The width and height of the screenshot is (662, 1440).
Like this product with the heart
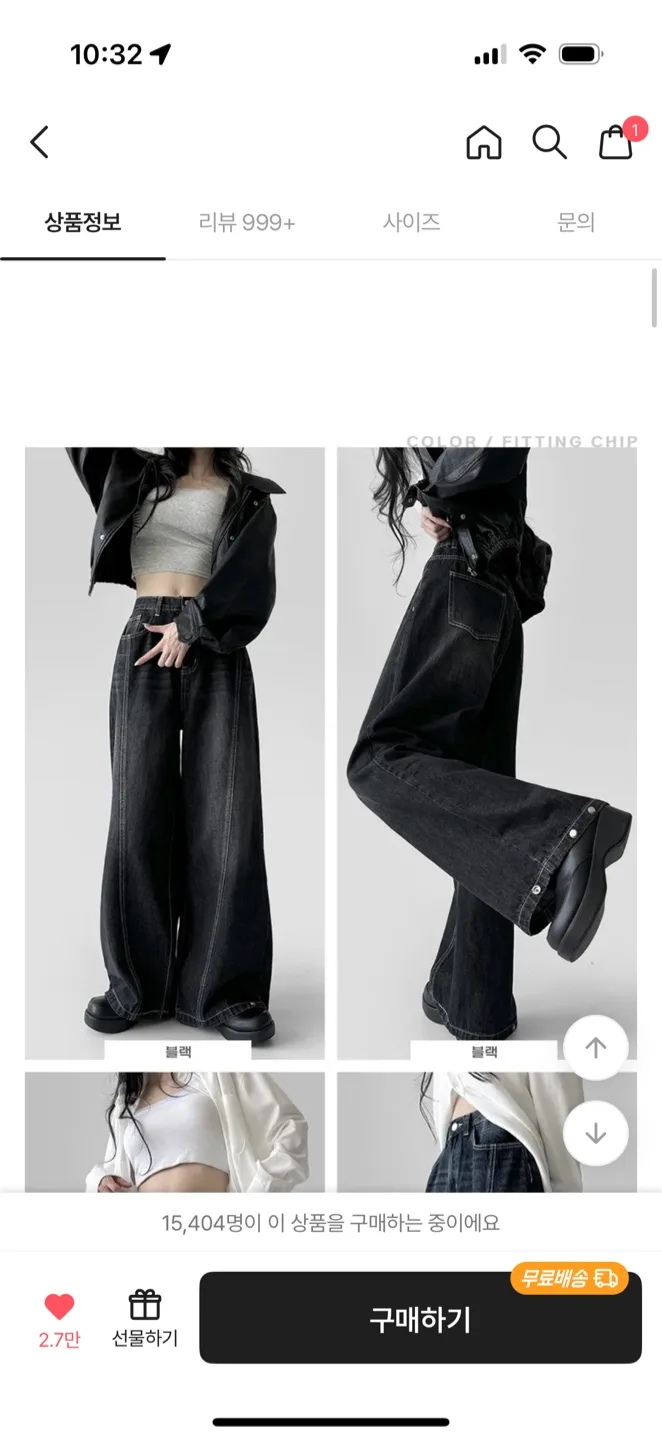(x=60, y=1307)
